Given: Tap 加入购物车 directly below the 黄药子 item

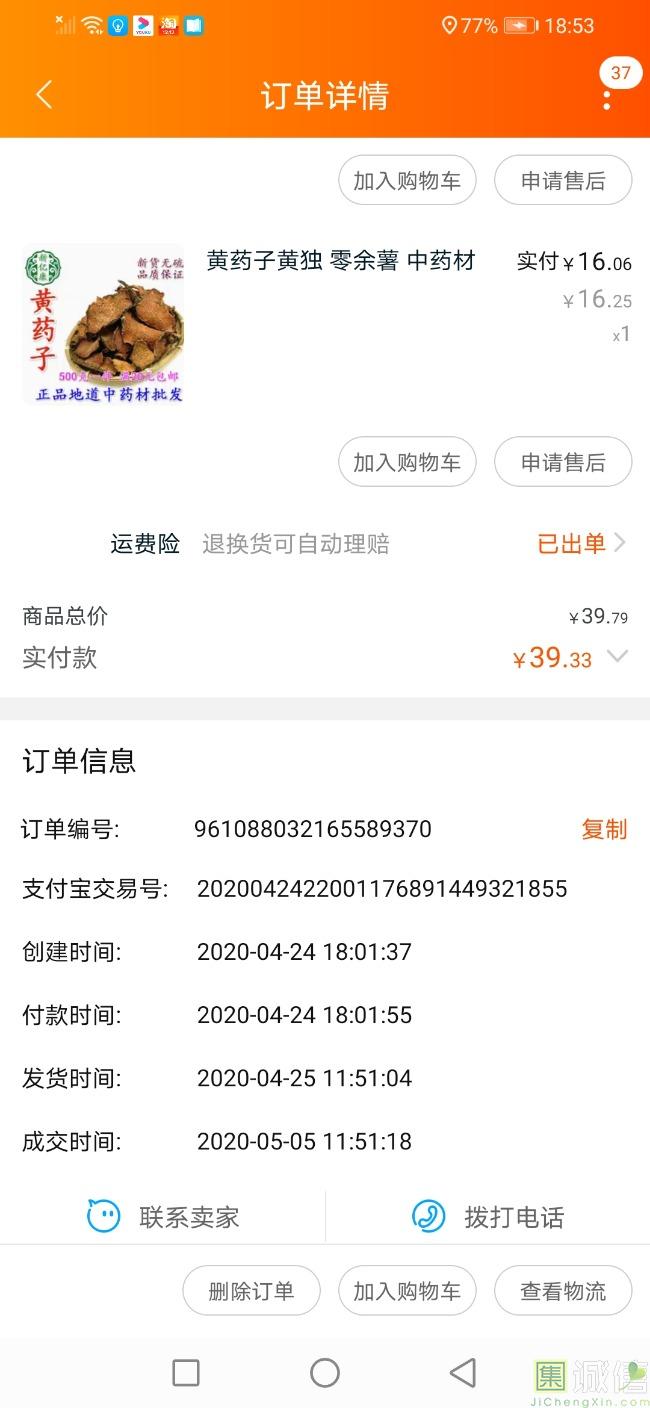Looking at the screenshot, I should pos(407,462).
